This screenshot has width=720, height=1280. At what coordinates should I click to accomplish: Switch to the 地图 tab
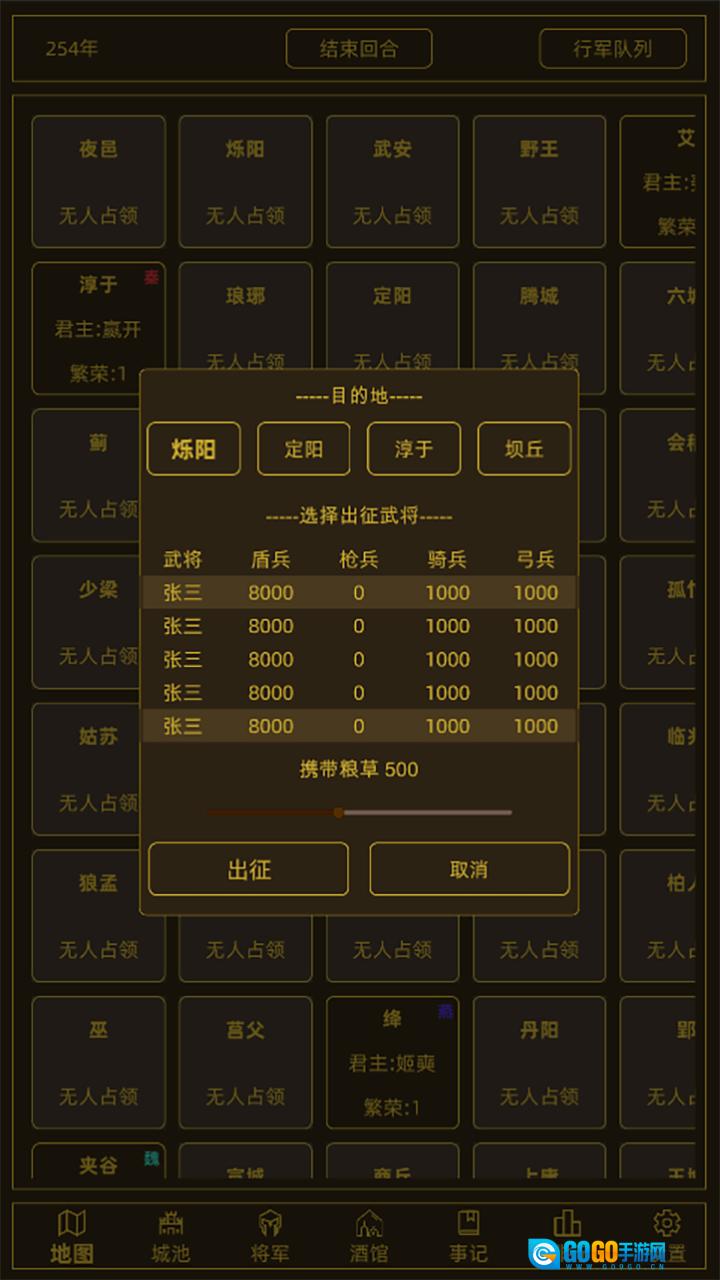[72, 1237]
